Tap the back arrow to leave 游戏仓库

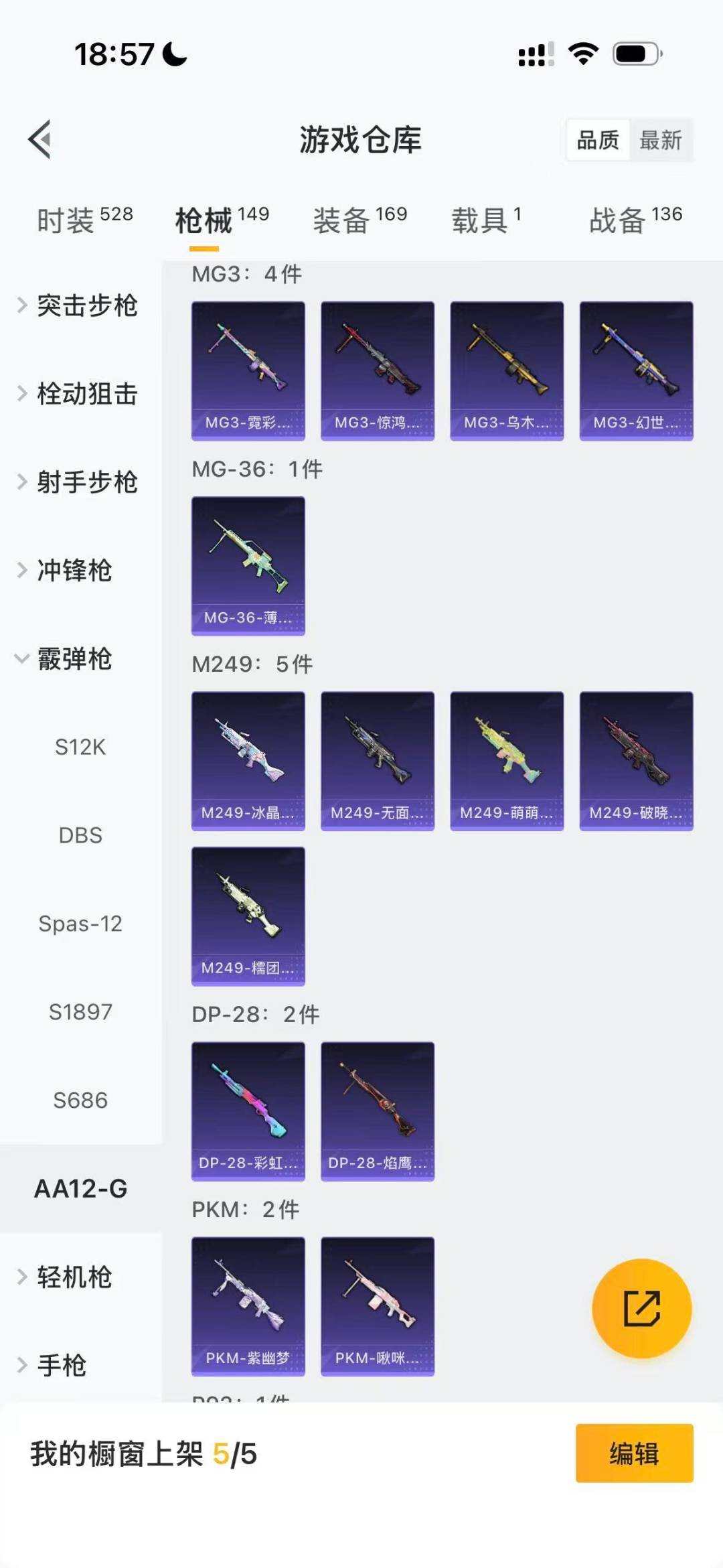[x=40, y=139]
